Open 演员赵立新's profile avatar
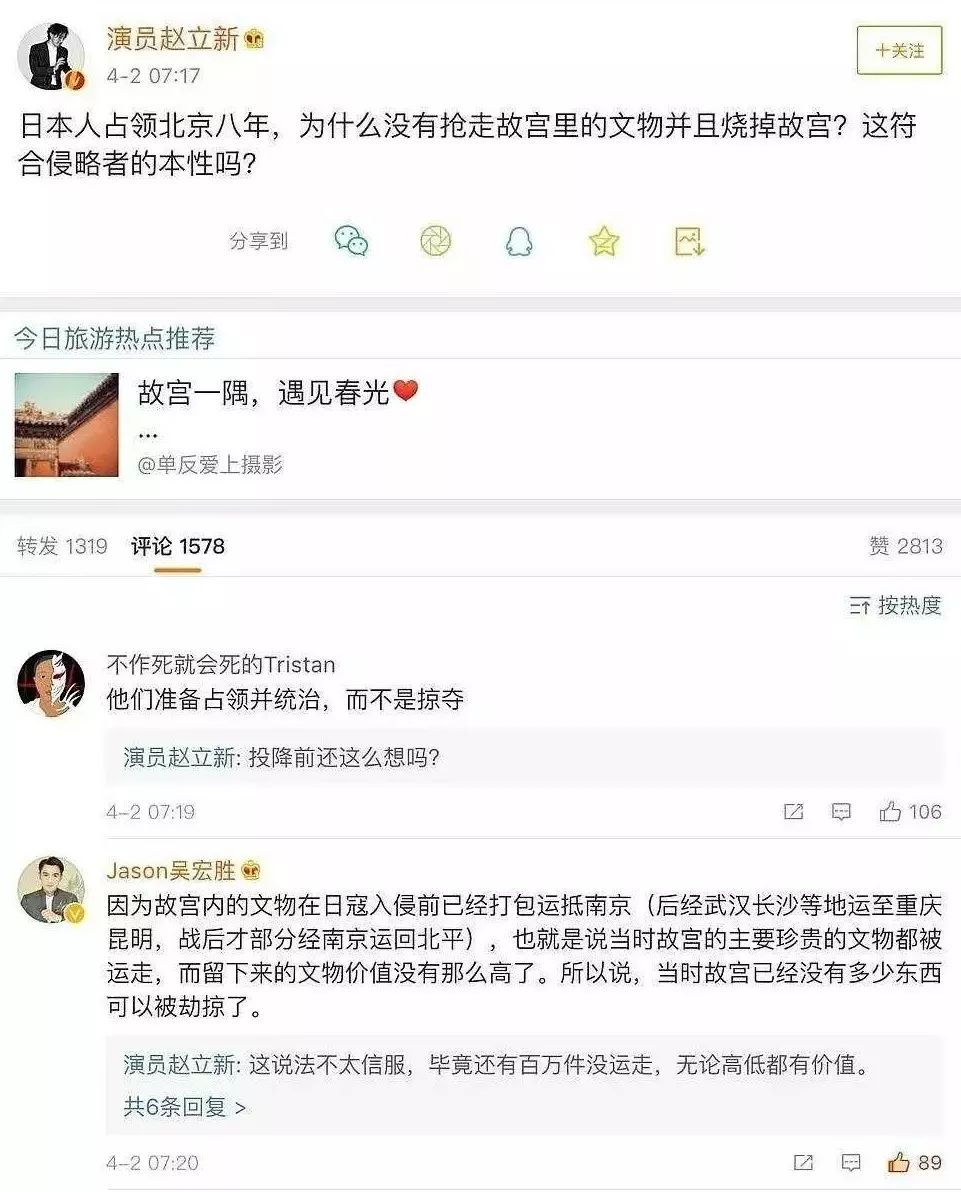The height and width of the screenshot is (1192, 961). click(x=51, y=57)
